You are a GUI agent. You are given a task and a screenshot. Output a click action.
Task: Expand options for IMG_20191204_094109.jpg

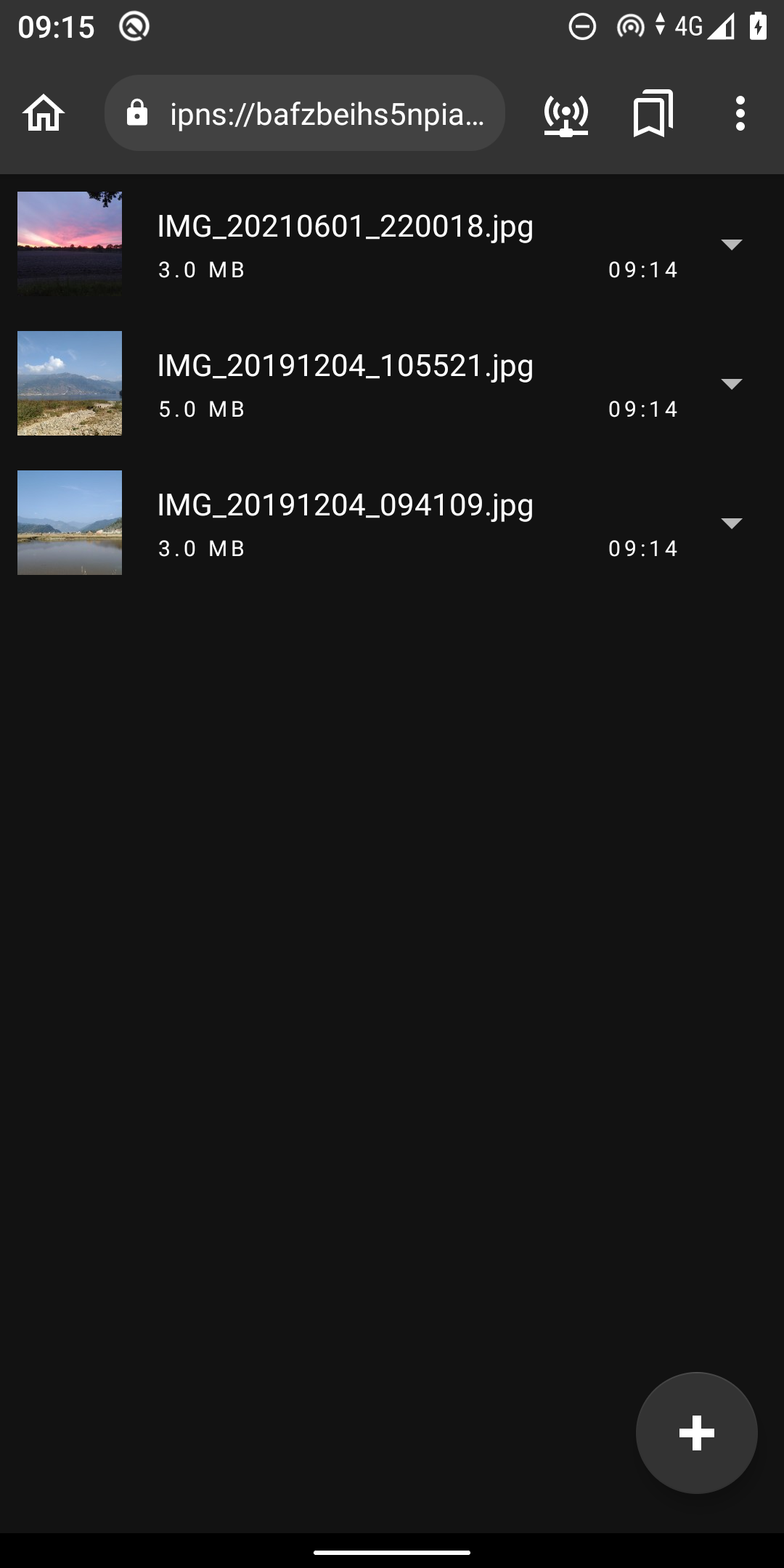click(731, 523)
